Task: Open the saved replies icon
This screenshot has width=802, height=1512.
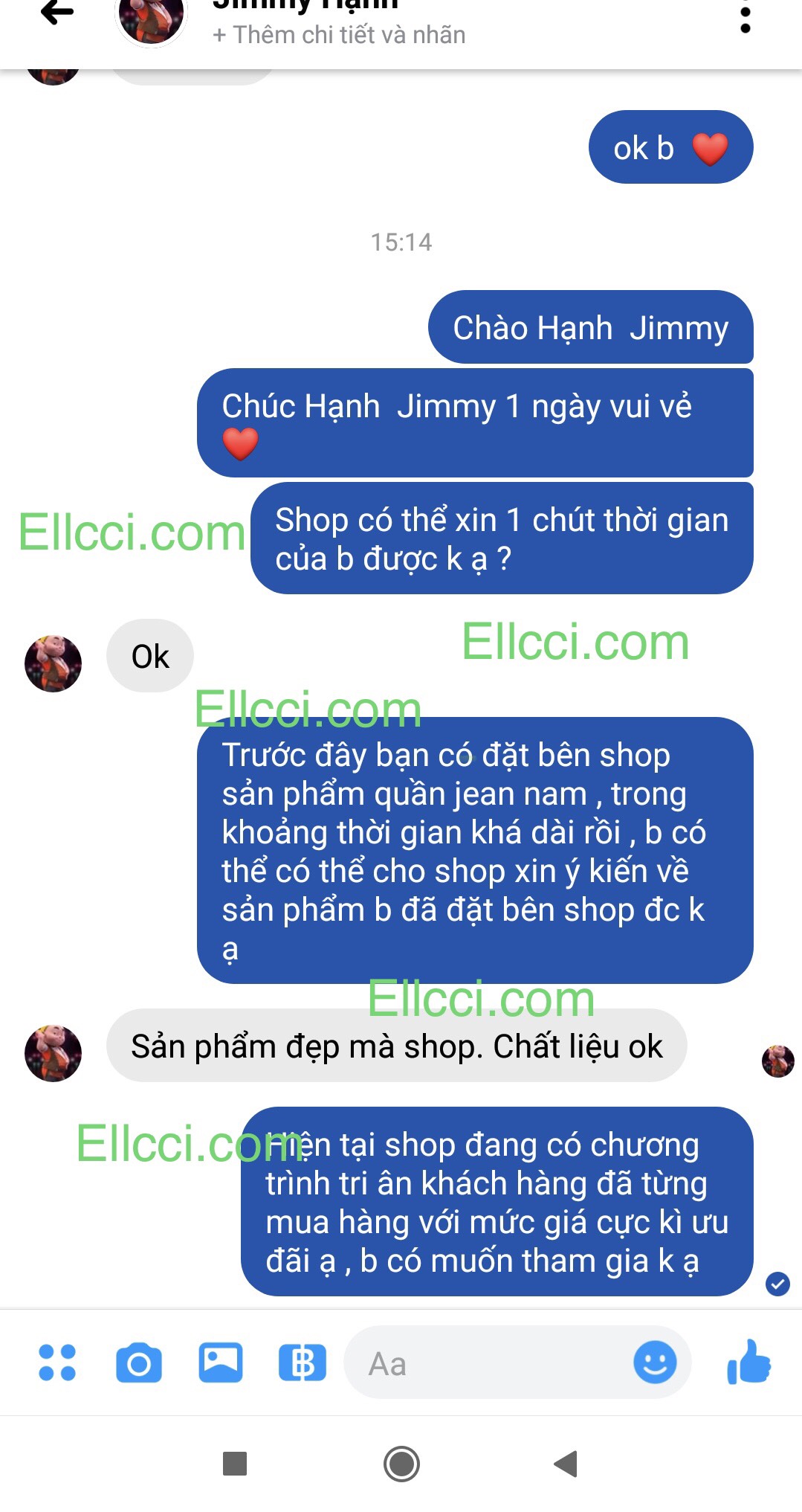Action: pos(302,1363)
